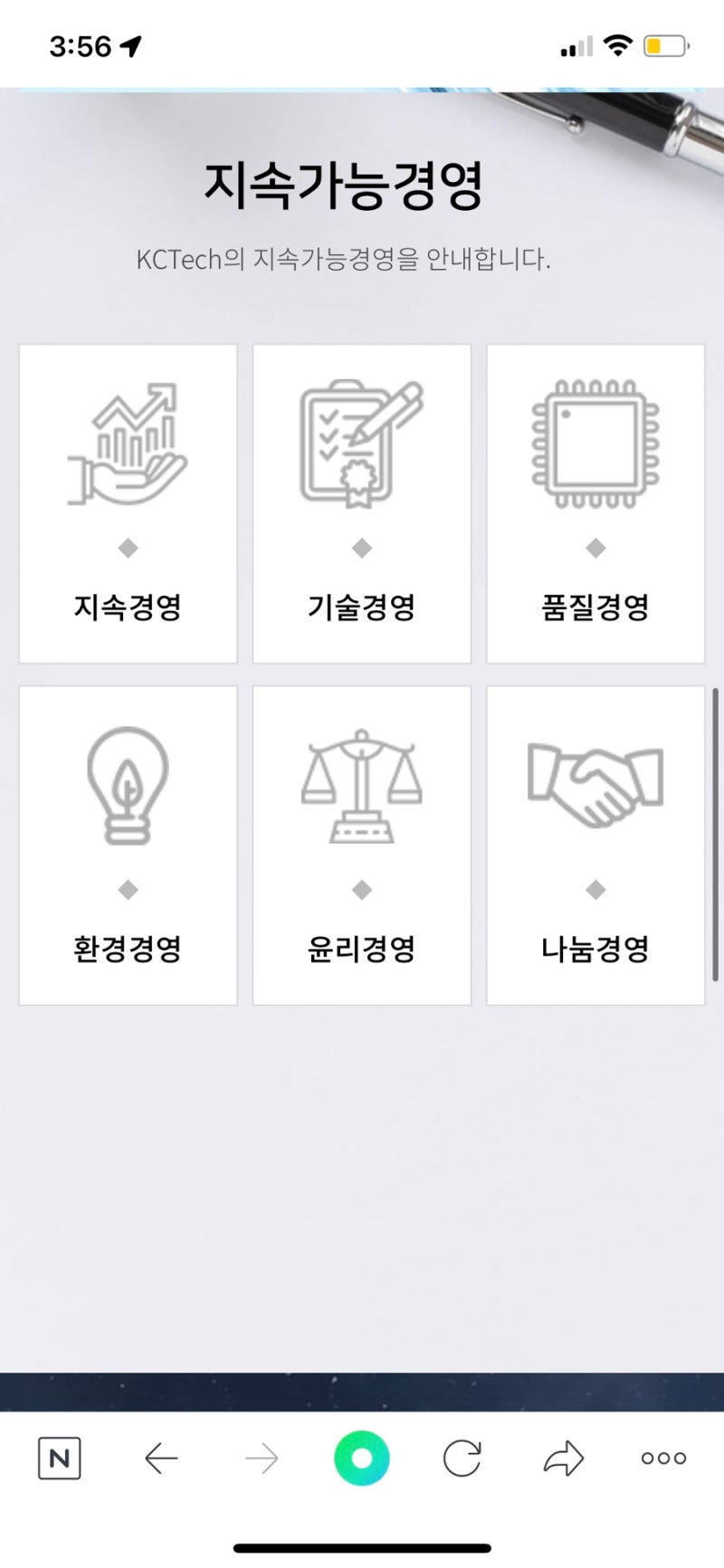Screen dimensions: 724x1568
Task: Open 품질경영 via the microchip icon
Action: (x=594, y=444)
